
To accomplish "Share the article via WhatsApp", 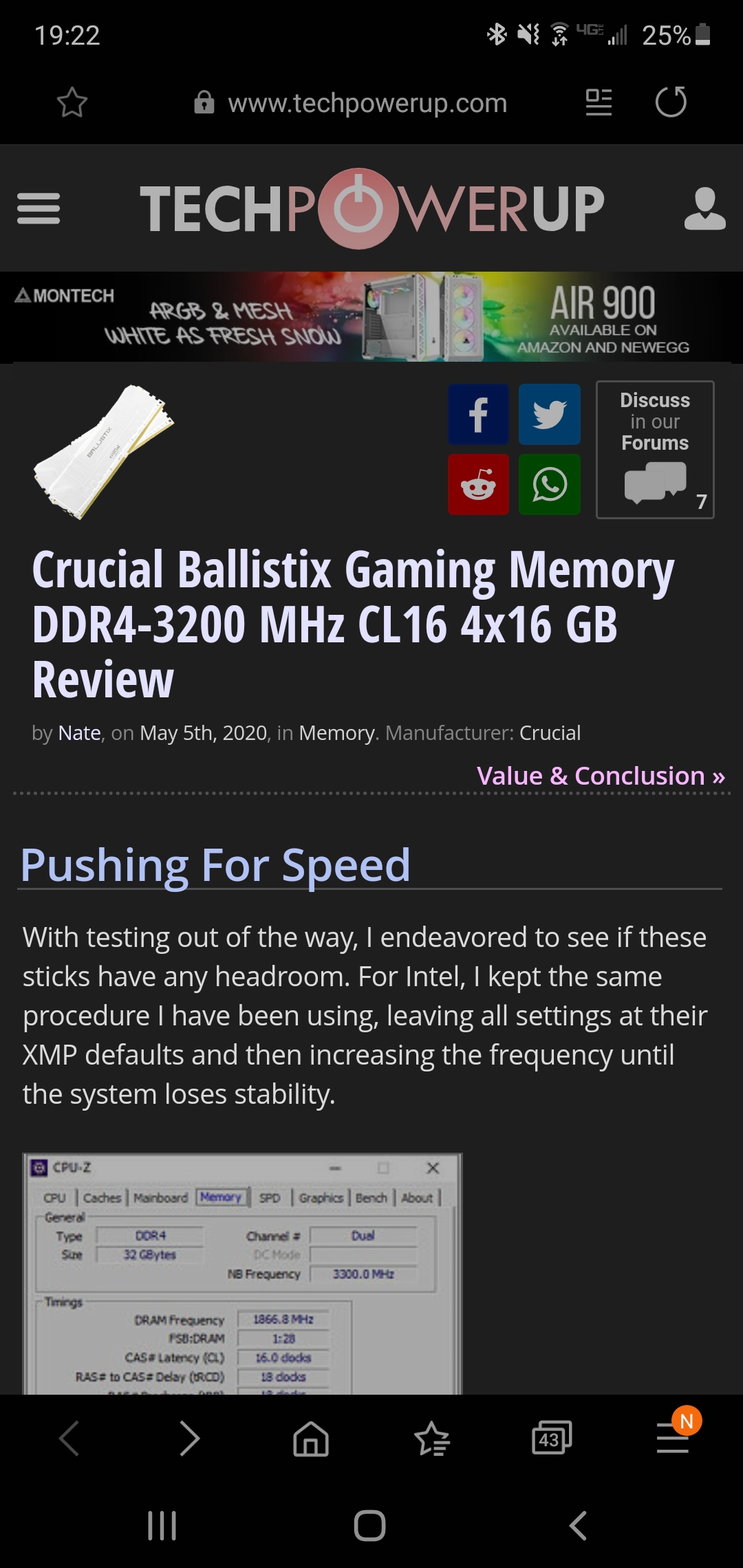I will pyautogui.click(x=549, y=484).
